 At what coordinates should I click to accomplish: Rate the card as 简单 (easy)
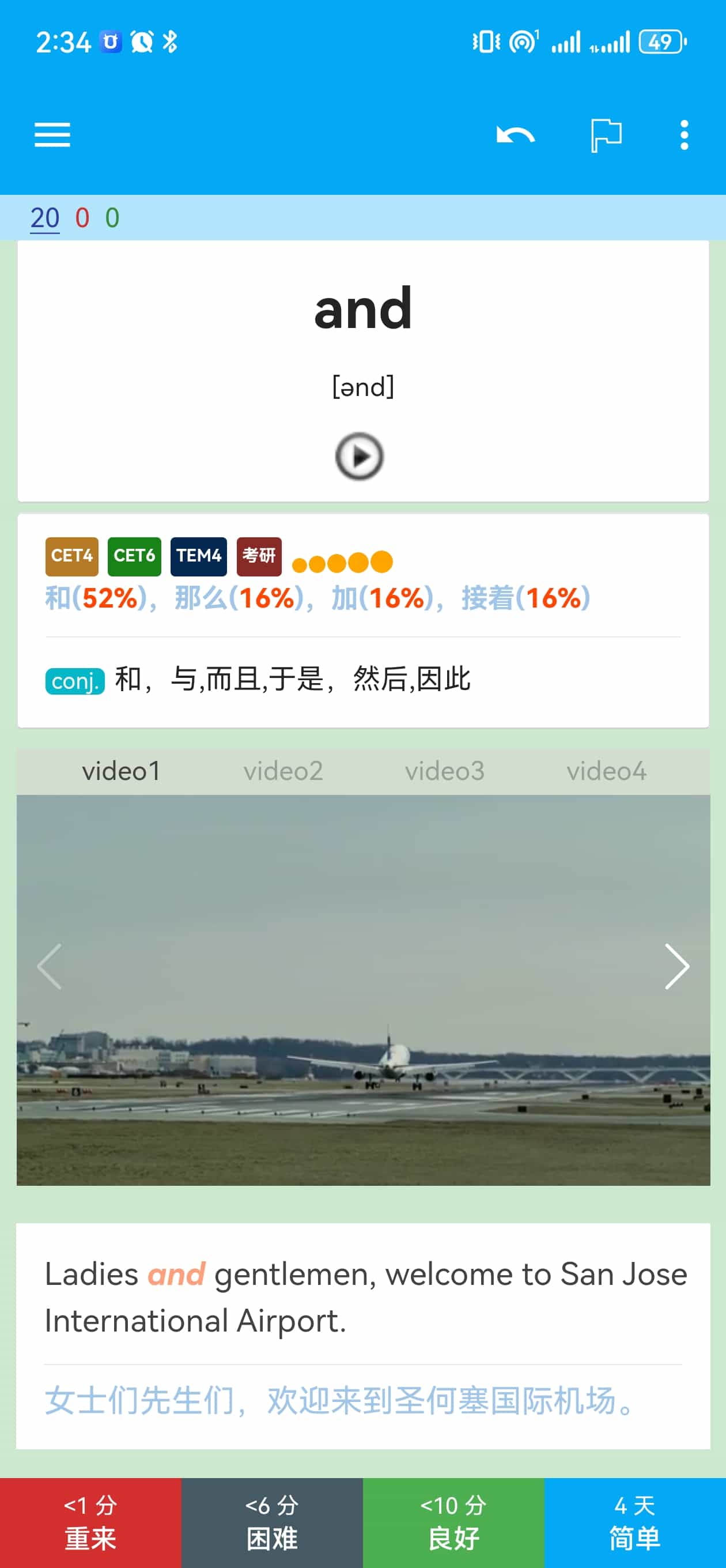click(635, 1522)
